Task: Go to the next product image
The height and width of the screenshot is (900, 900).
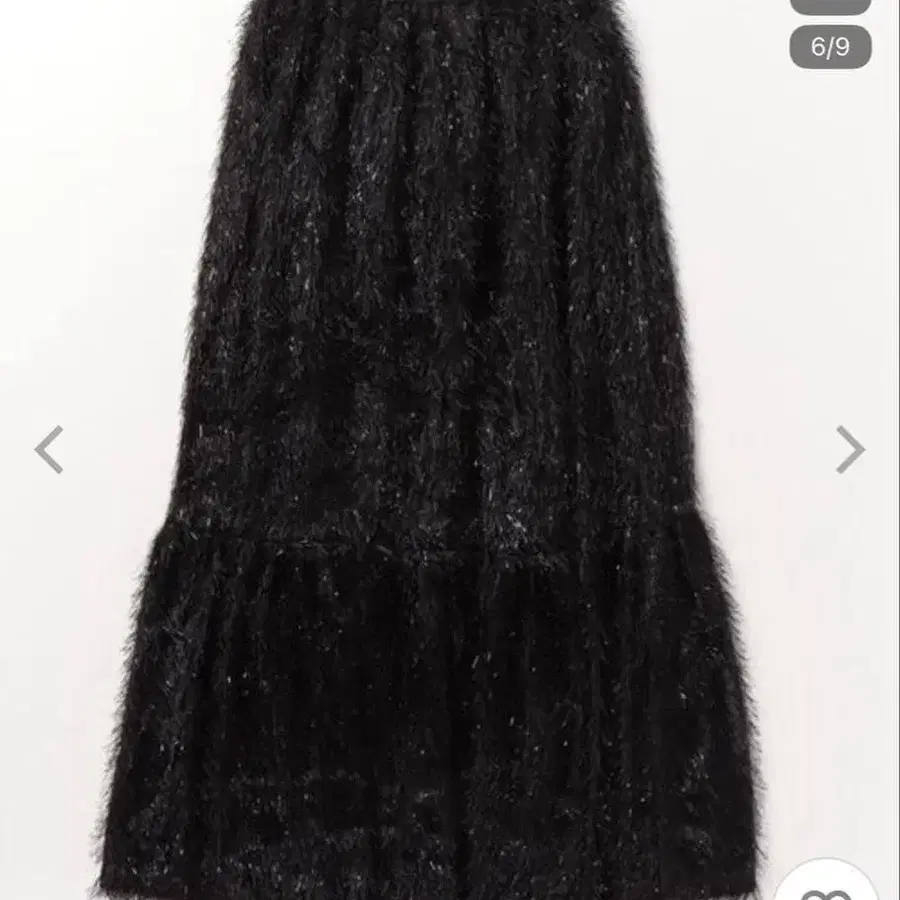Action: 849,449
